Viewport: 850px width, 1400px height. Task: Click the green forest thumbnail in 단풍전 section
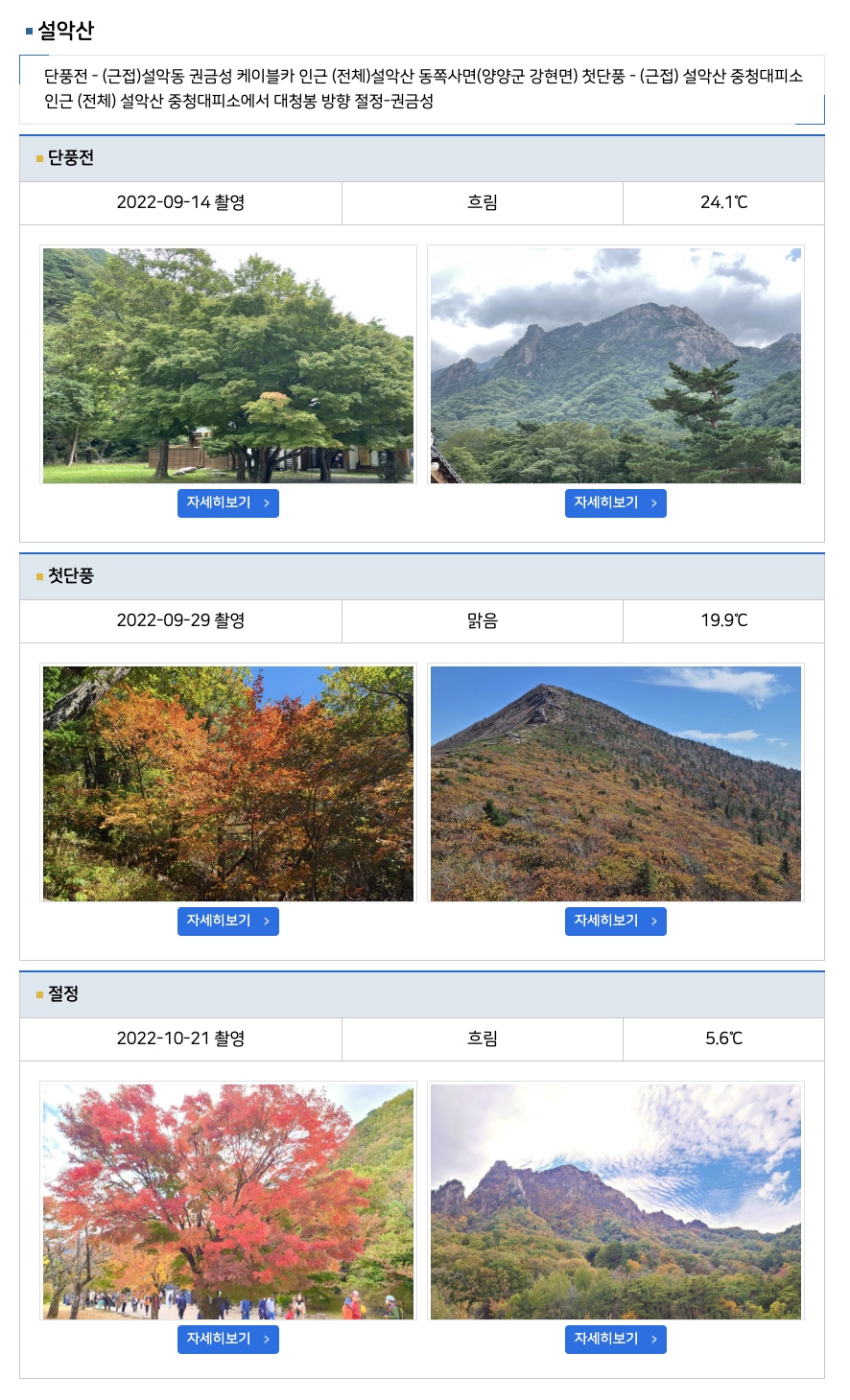click(x=227, y=365)
